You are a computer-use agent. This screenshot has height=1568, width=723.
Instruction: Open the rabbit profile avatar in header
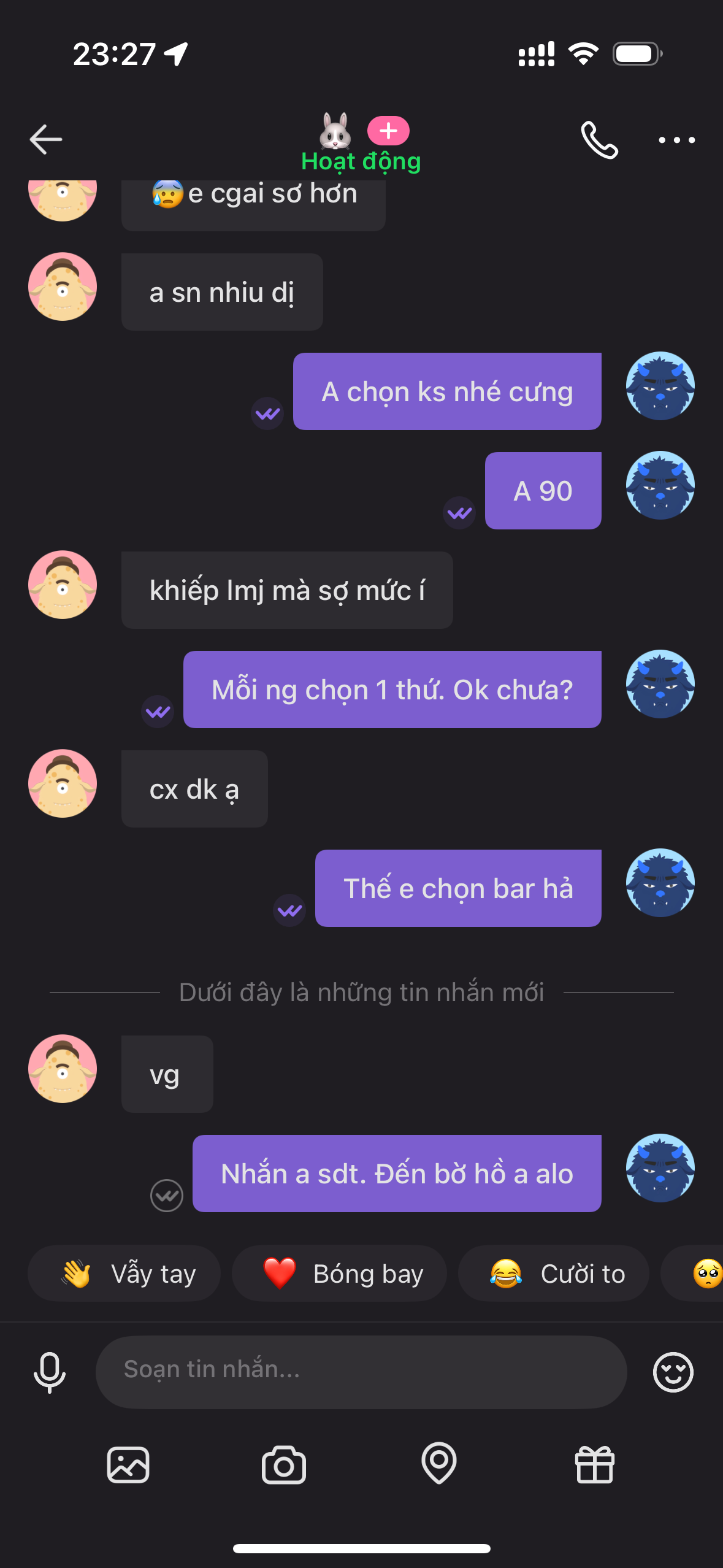[x=335, y=131]
